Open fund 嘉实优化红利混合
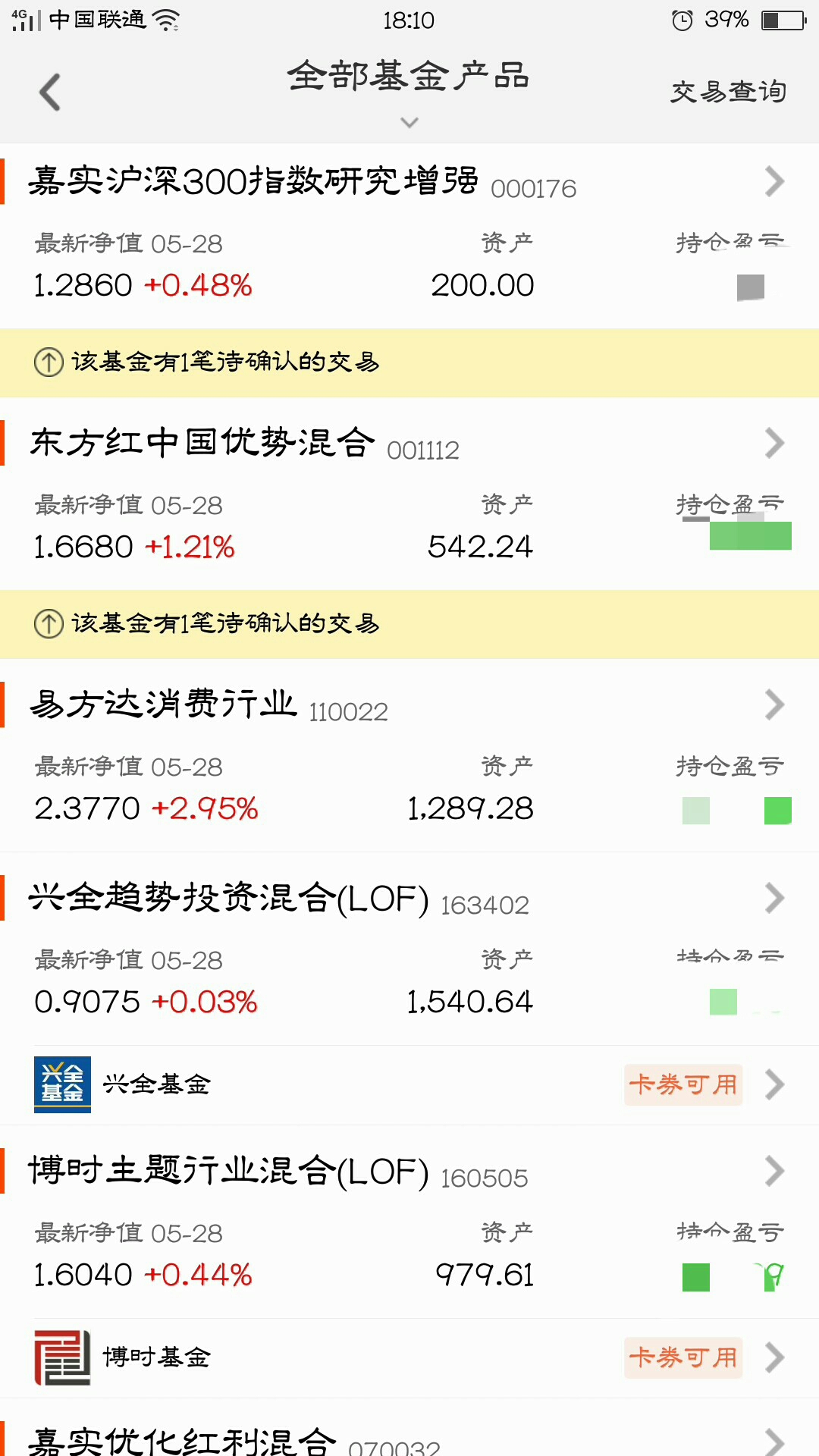 coord(409,1429)
